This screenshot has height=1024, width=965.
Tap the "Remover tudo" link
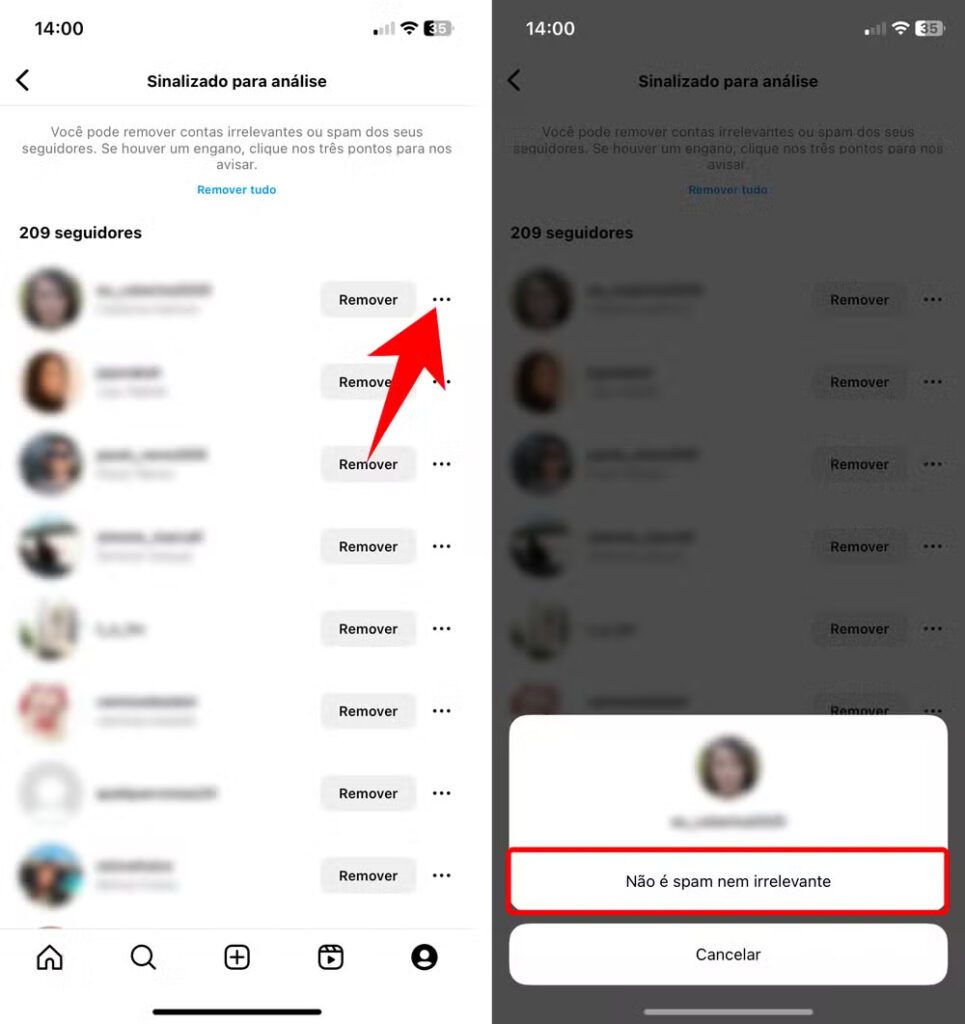pyautogui.click(x=236, y=190)
